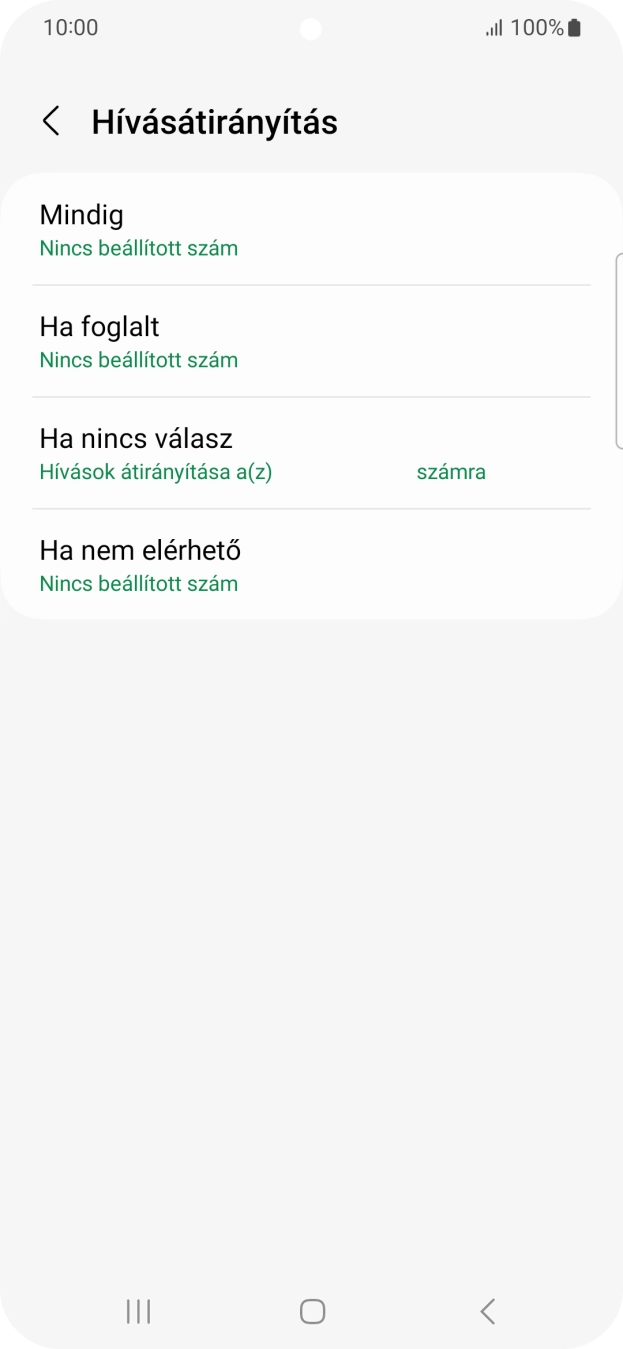Image resolution: width=623 pixels, height=1349 pixels.
Task: Open recent apps from navigation bar
Action: coord(138,1311)
